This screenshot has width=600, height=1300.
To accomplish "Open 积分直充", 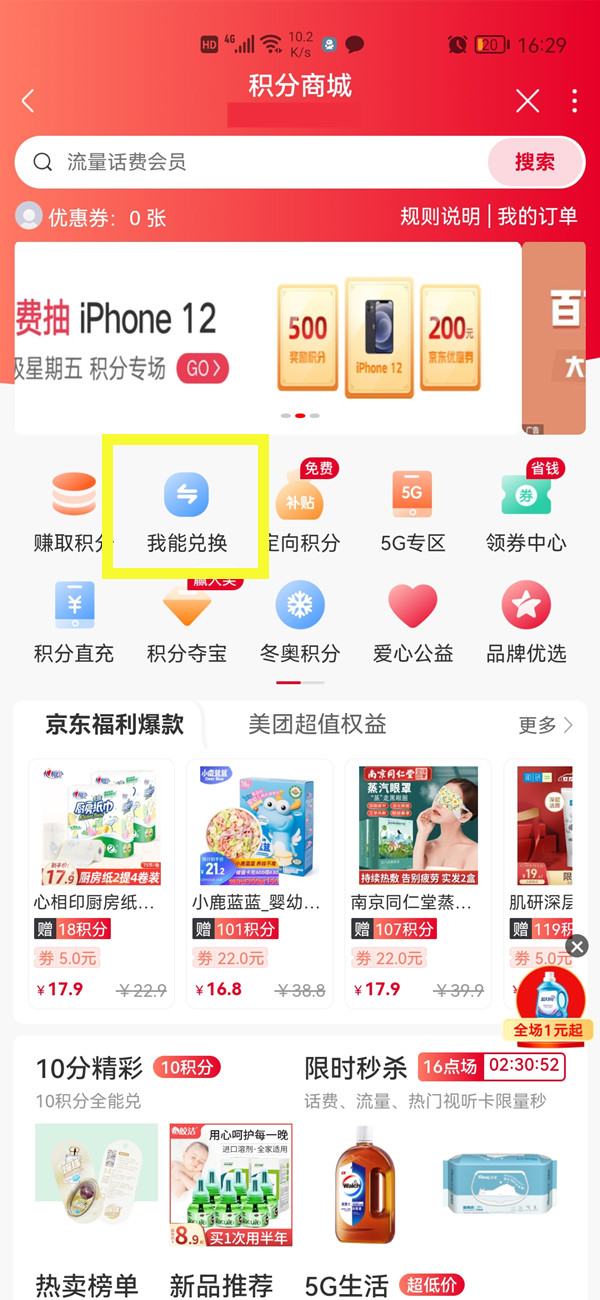I will tap(74, 622).
